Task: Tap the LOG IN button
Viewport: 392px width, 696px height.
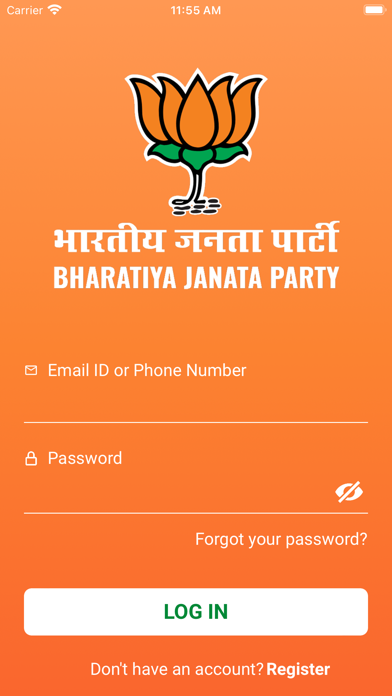Action: [196, 612]
